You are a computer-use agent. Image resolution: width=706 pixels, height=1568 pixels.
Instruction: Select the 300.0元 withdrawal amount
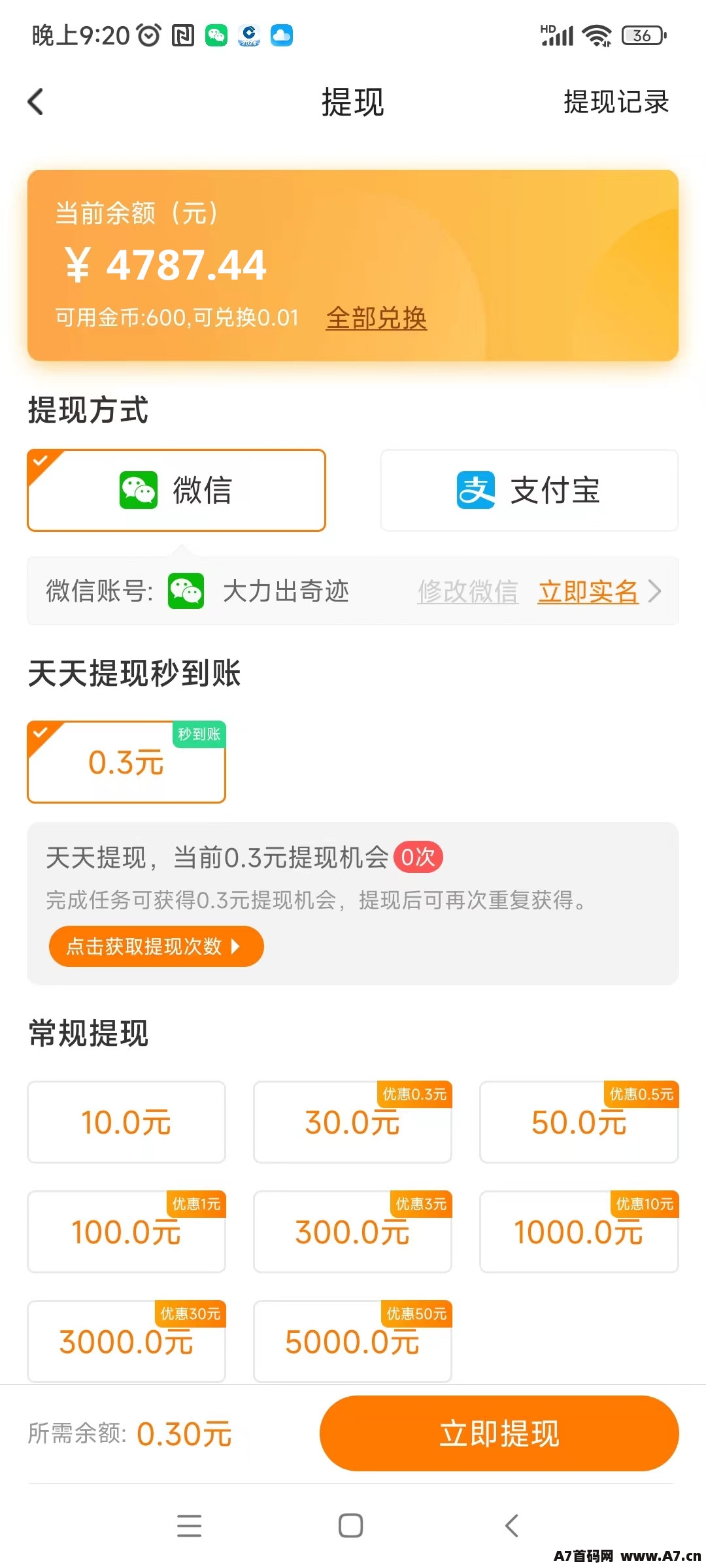(352, 1232)
